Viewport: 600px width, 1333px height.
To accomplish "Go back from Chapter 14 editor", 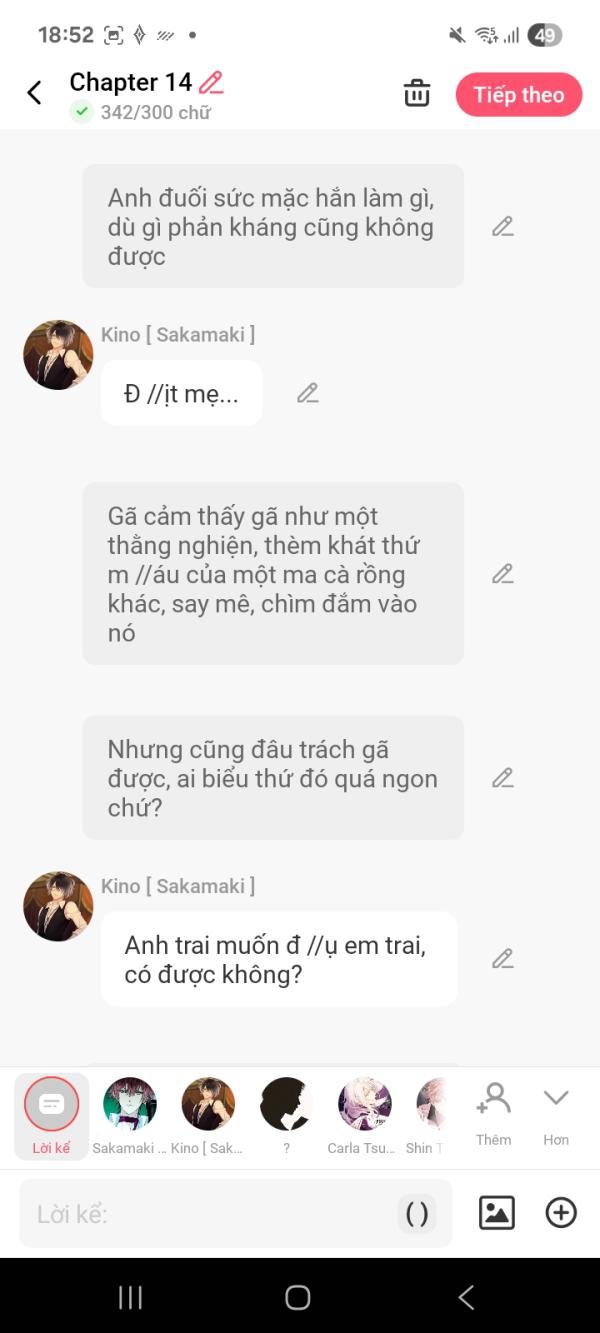I will coord(34,94).
